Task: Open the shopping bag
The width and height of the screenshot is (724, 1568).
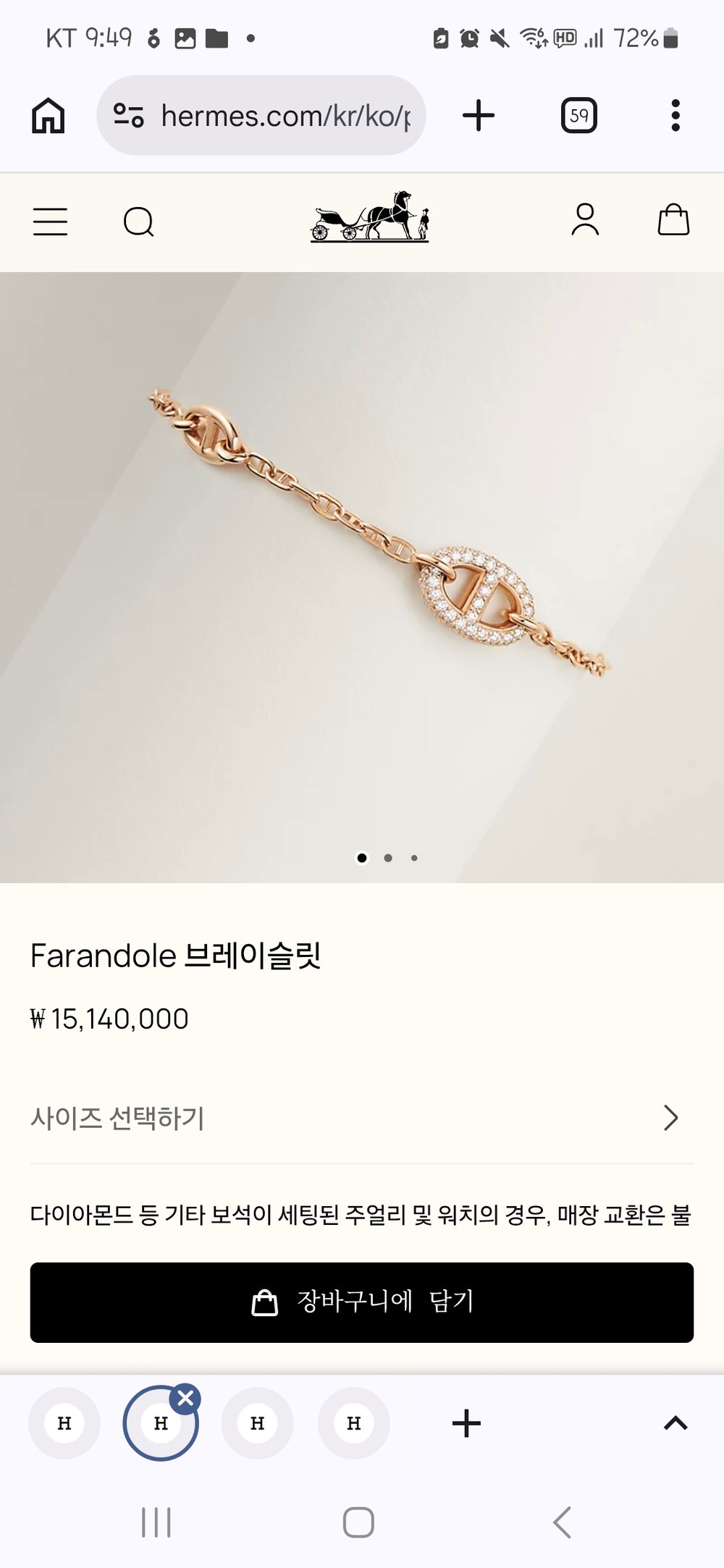Action: [673, 220]
